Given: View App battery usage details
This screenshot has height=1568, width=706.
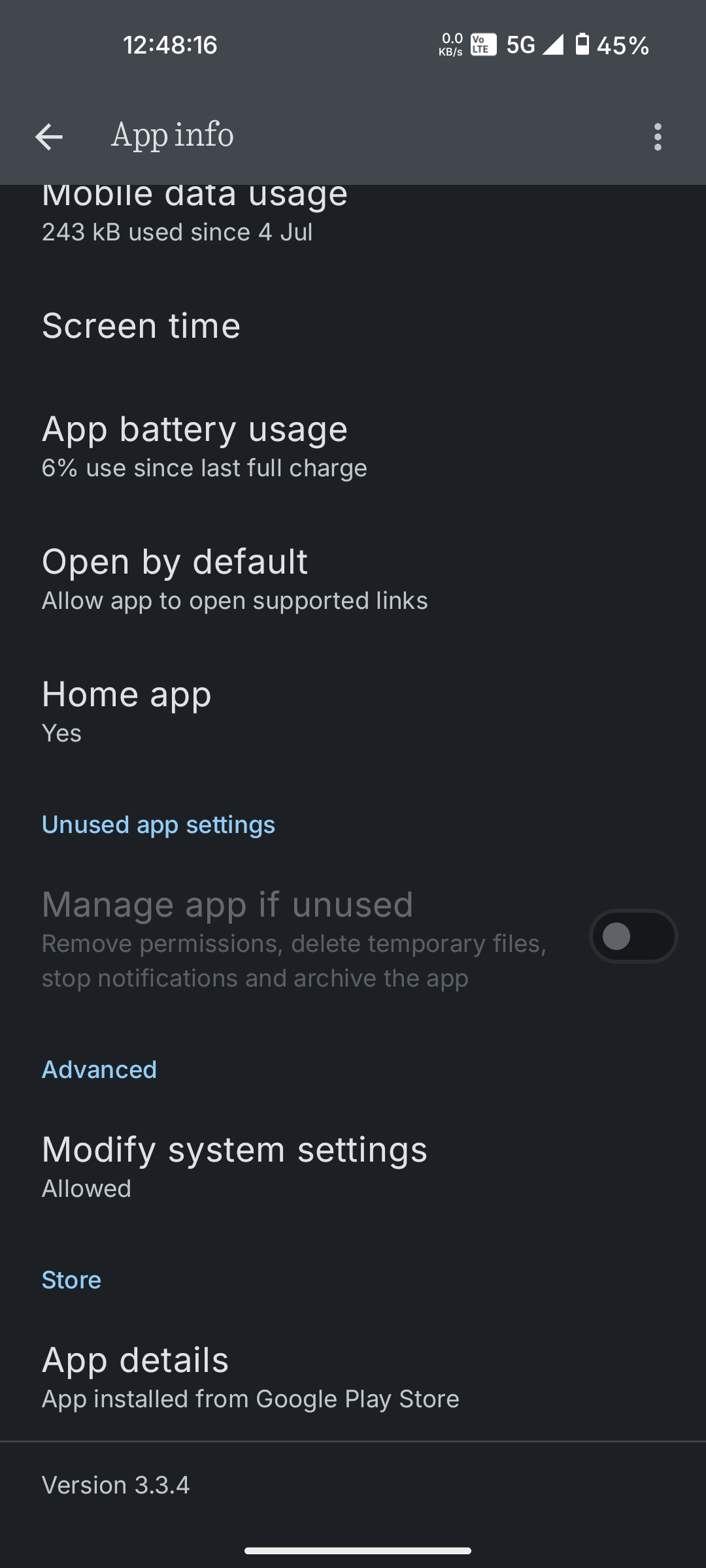Looking at the screenshot, I should 353,448.
